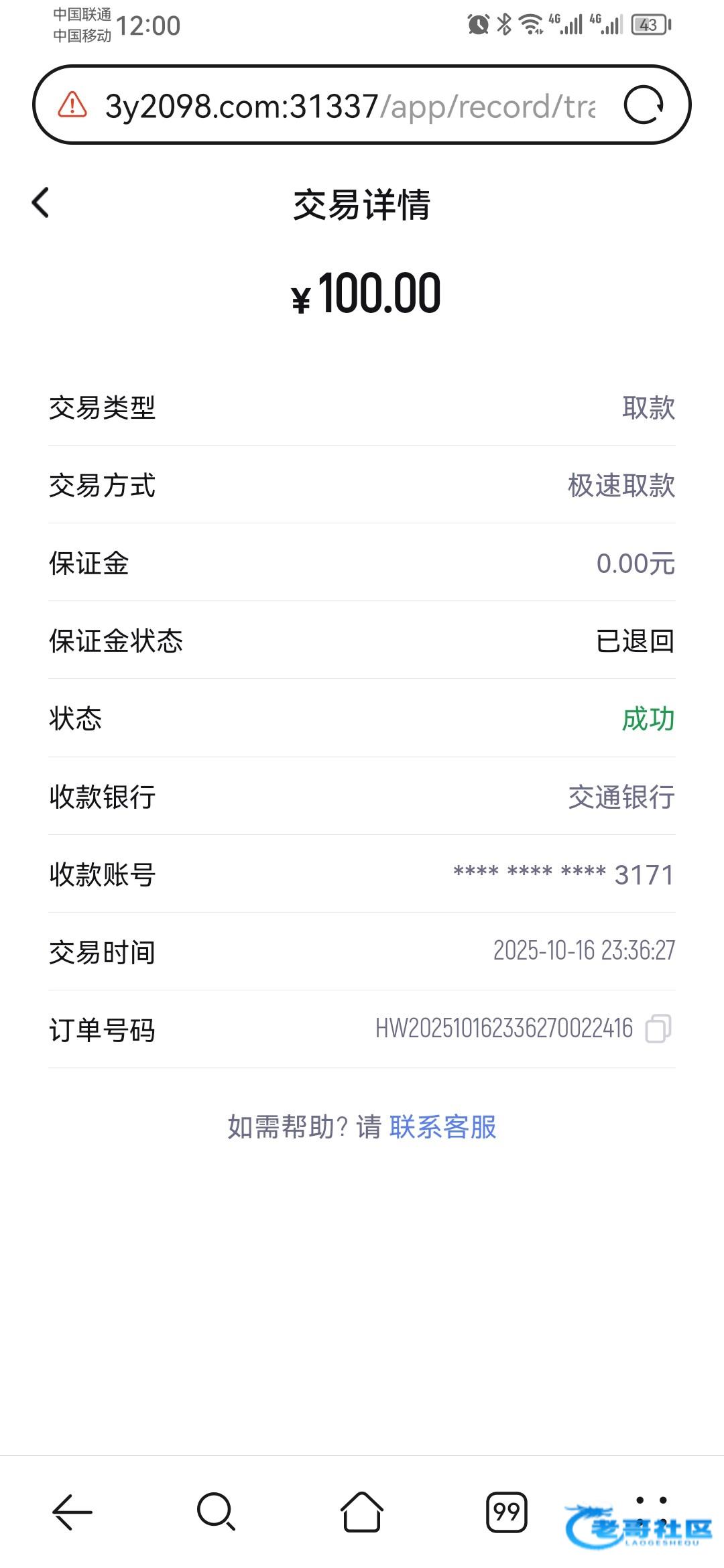Reload the page with the refresh icon
The width and height of the screenshot is (724, 1568).
tap(644, 105)
